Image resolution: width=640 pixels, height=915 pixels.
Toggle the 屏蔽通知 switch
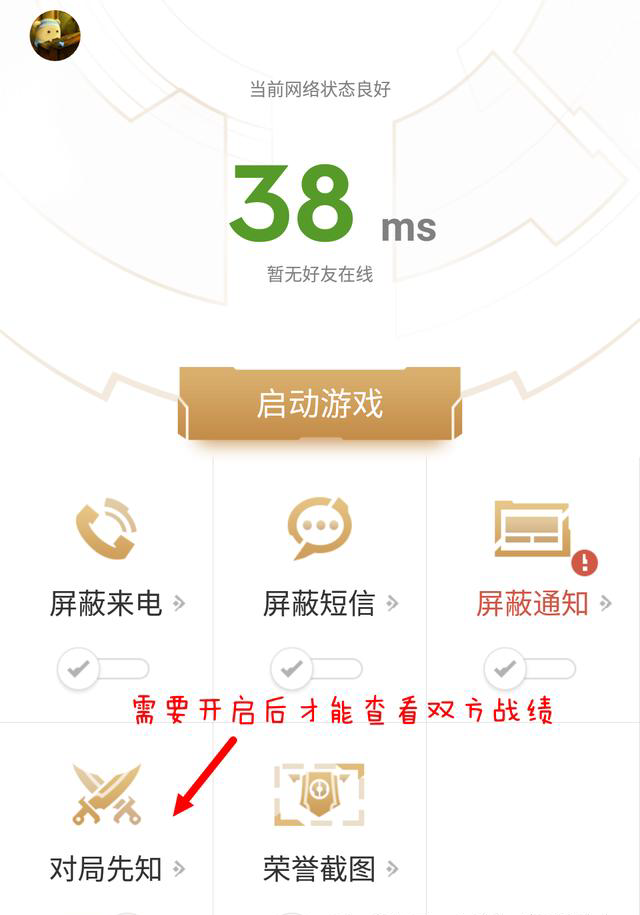coord(530,668)
